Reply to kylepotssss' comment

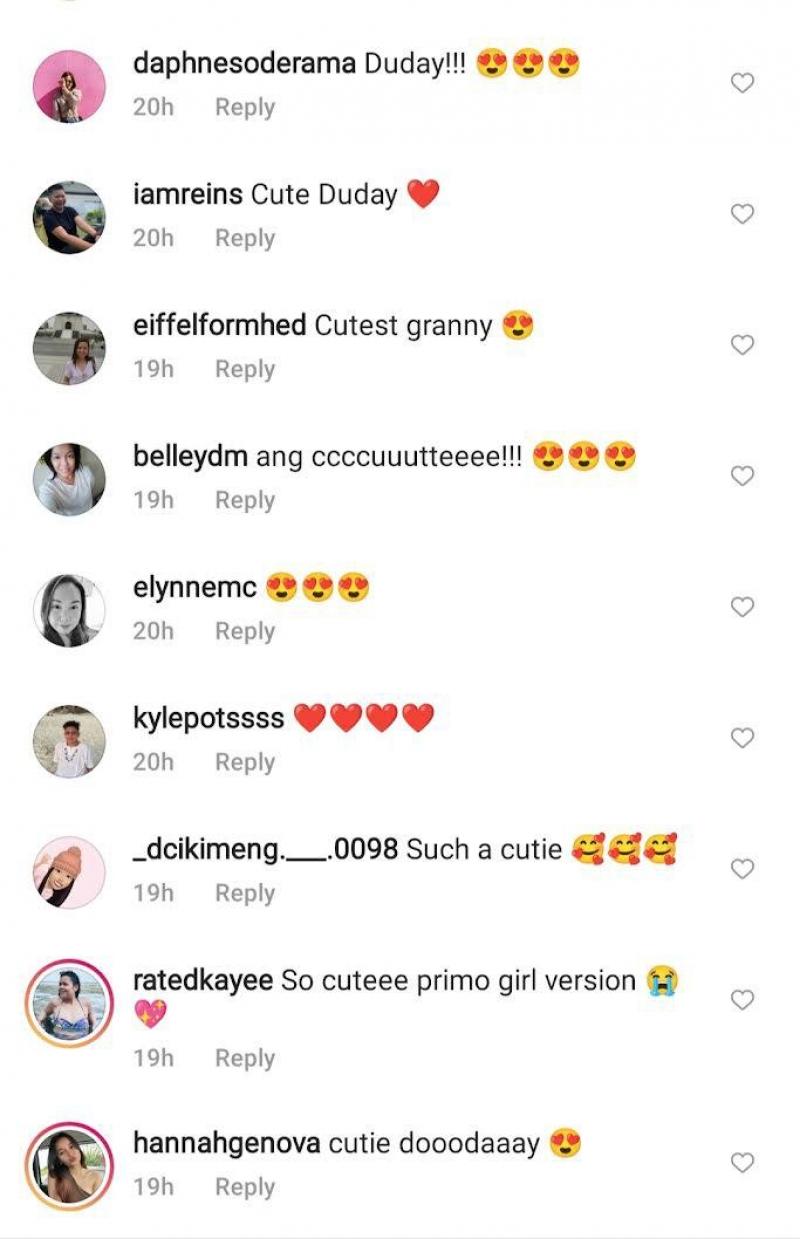point(244,762)
